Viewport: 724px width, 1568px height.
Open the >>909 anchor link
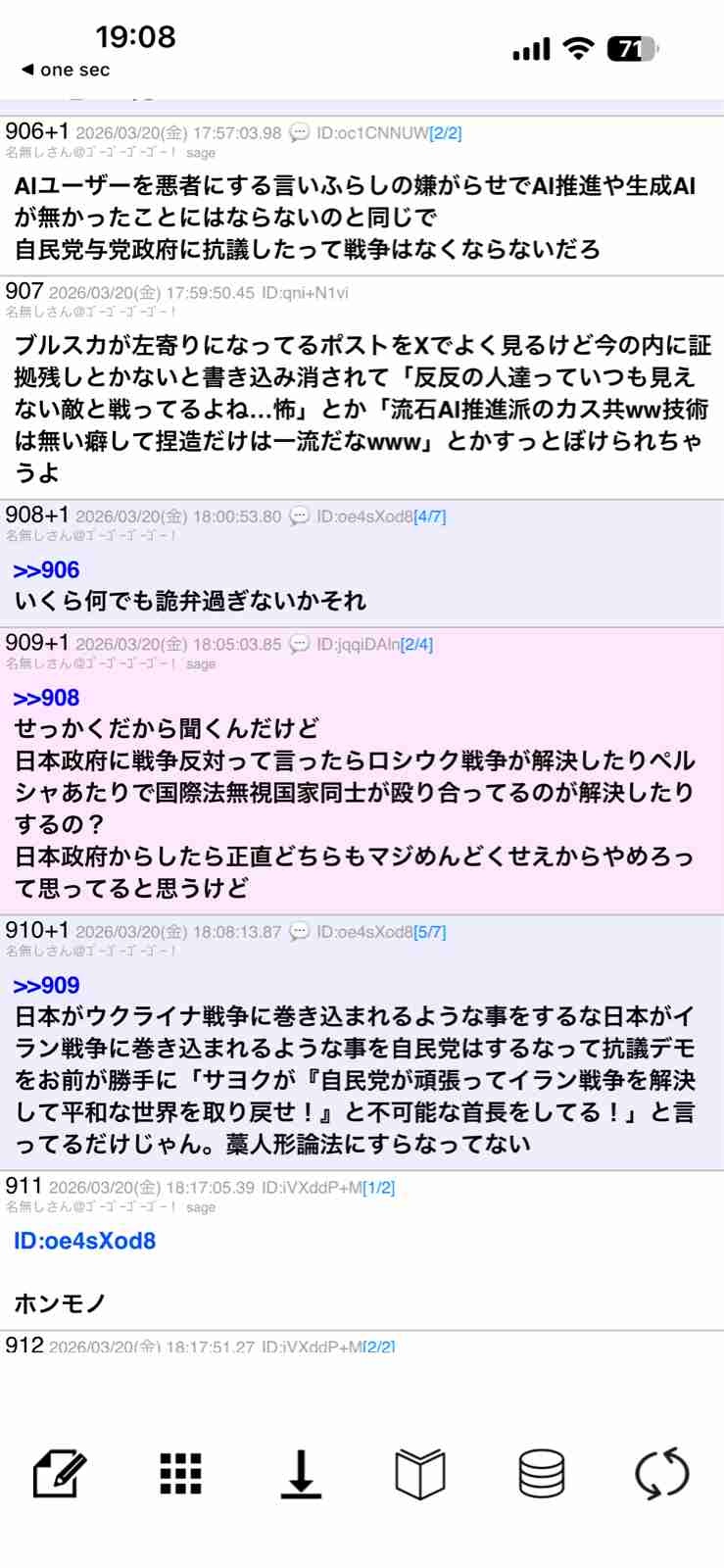point(45,985)
